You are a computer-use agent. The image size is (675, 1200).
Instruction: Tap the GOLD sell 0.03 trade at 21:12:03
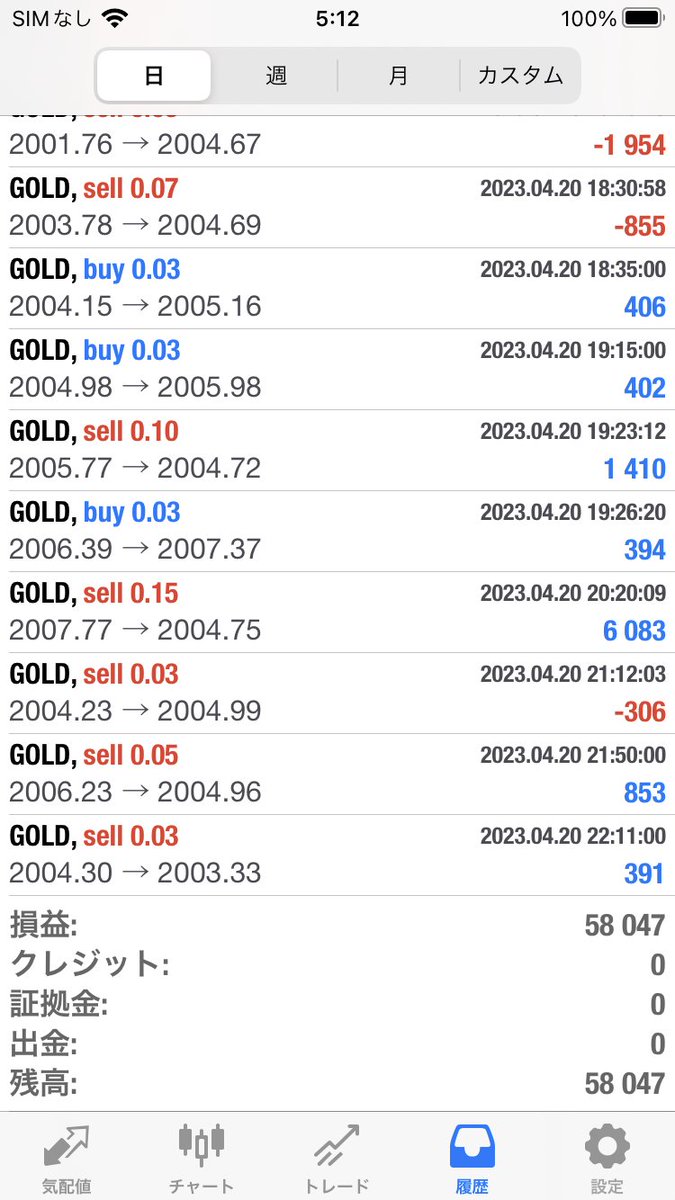[337, 693]
